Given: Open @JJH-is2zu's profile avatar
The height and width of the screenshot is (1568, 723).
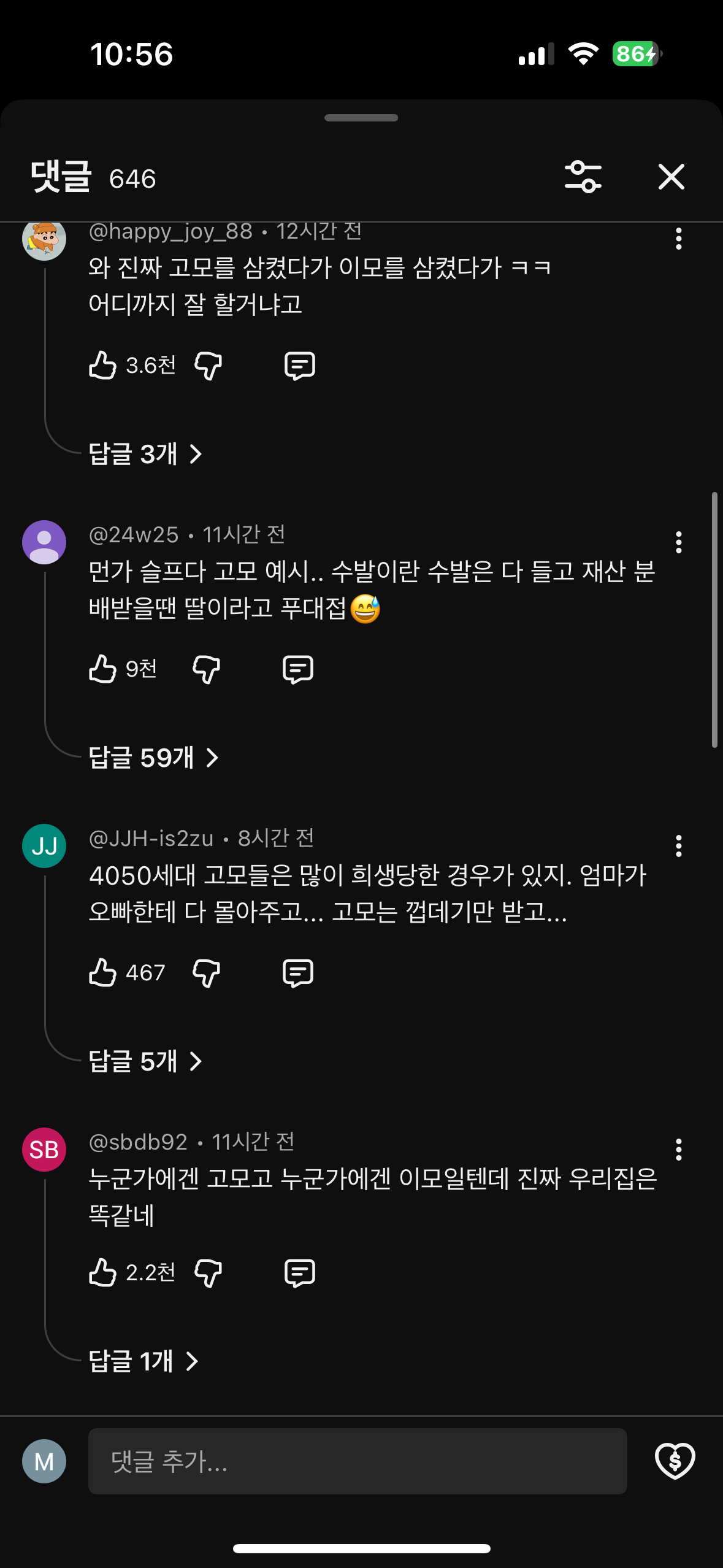Looking at the screenshot, I should point(44,846).
